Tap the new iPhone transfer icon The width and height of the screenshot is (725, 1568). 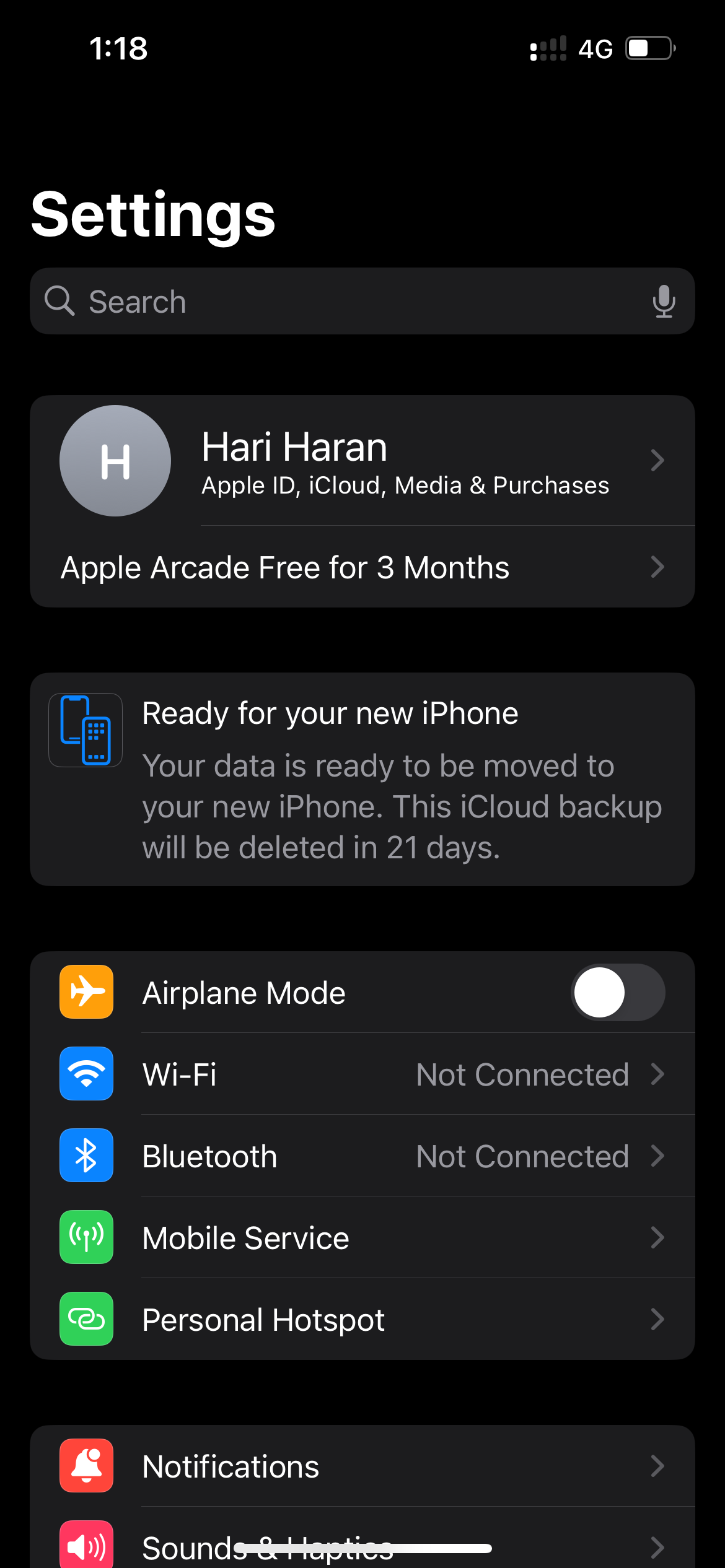point(86,730)
